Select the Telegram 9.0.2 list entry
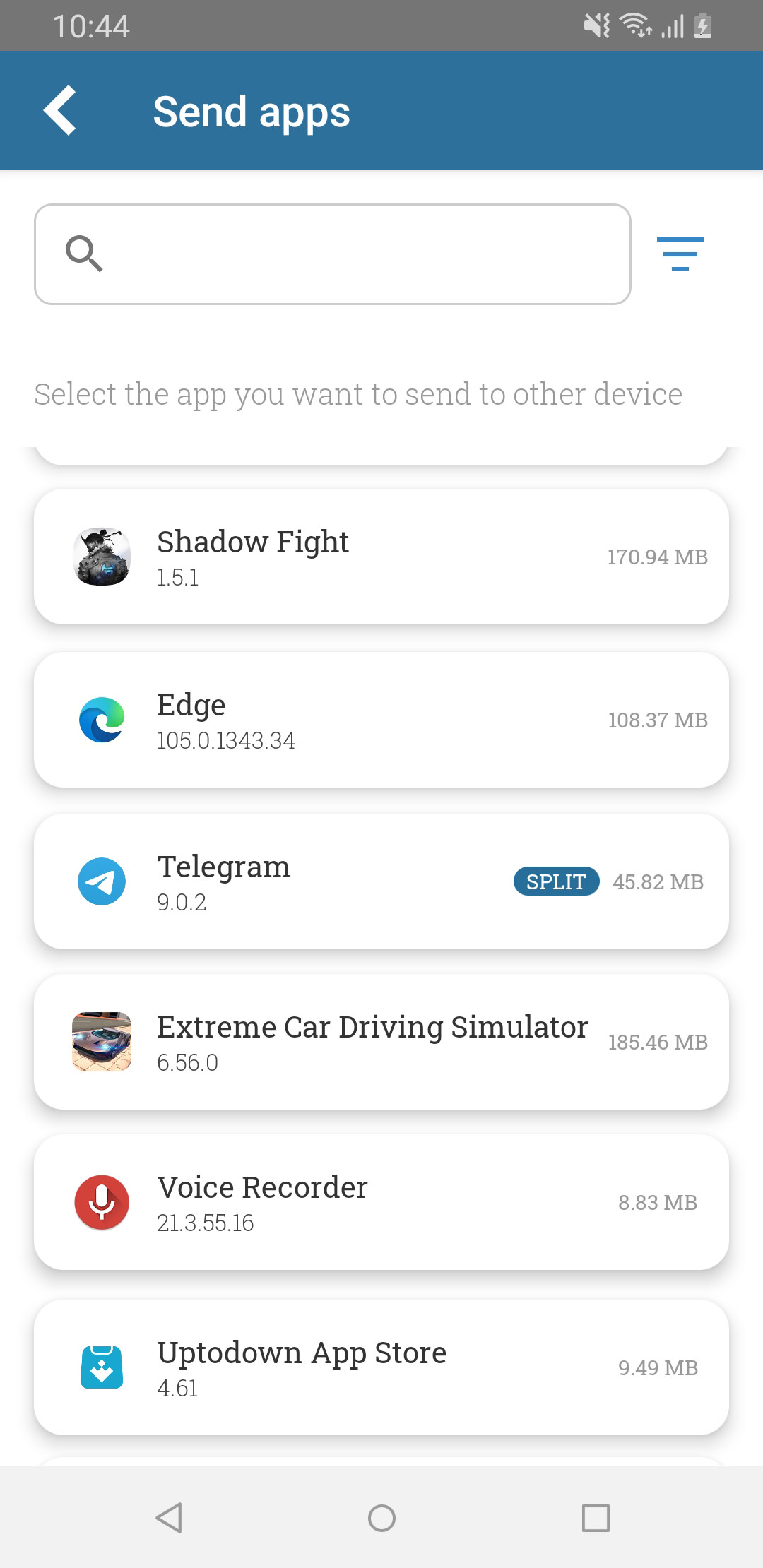Screen dimensions: 763x1568 [x=381, y=881]
